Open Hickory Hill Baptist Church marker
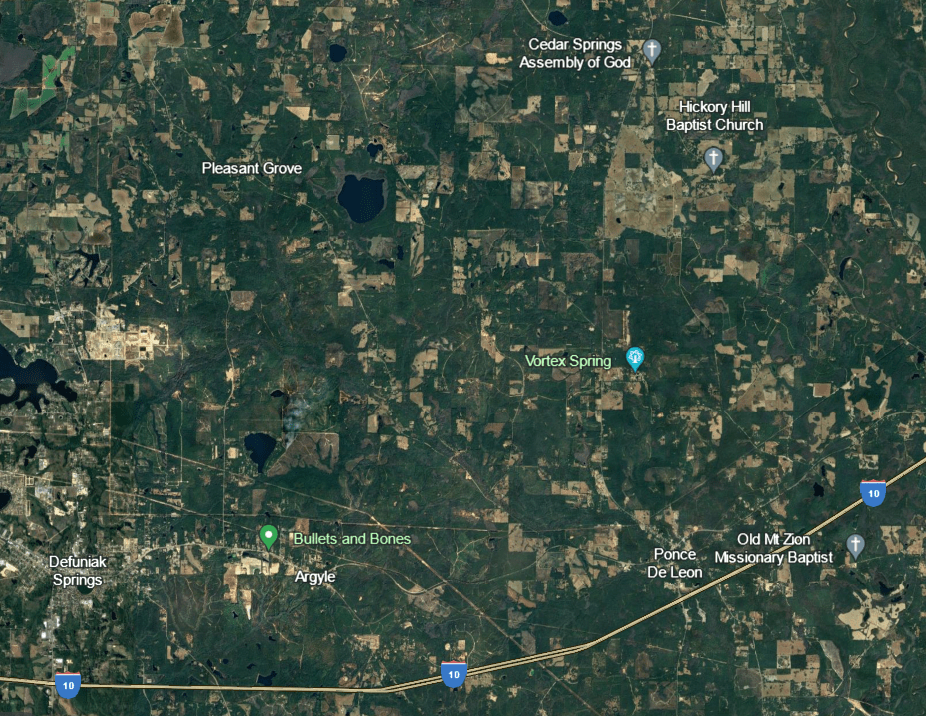Screen dimensions: 926x716 point(713,158)
